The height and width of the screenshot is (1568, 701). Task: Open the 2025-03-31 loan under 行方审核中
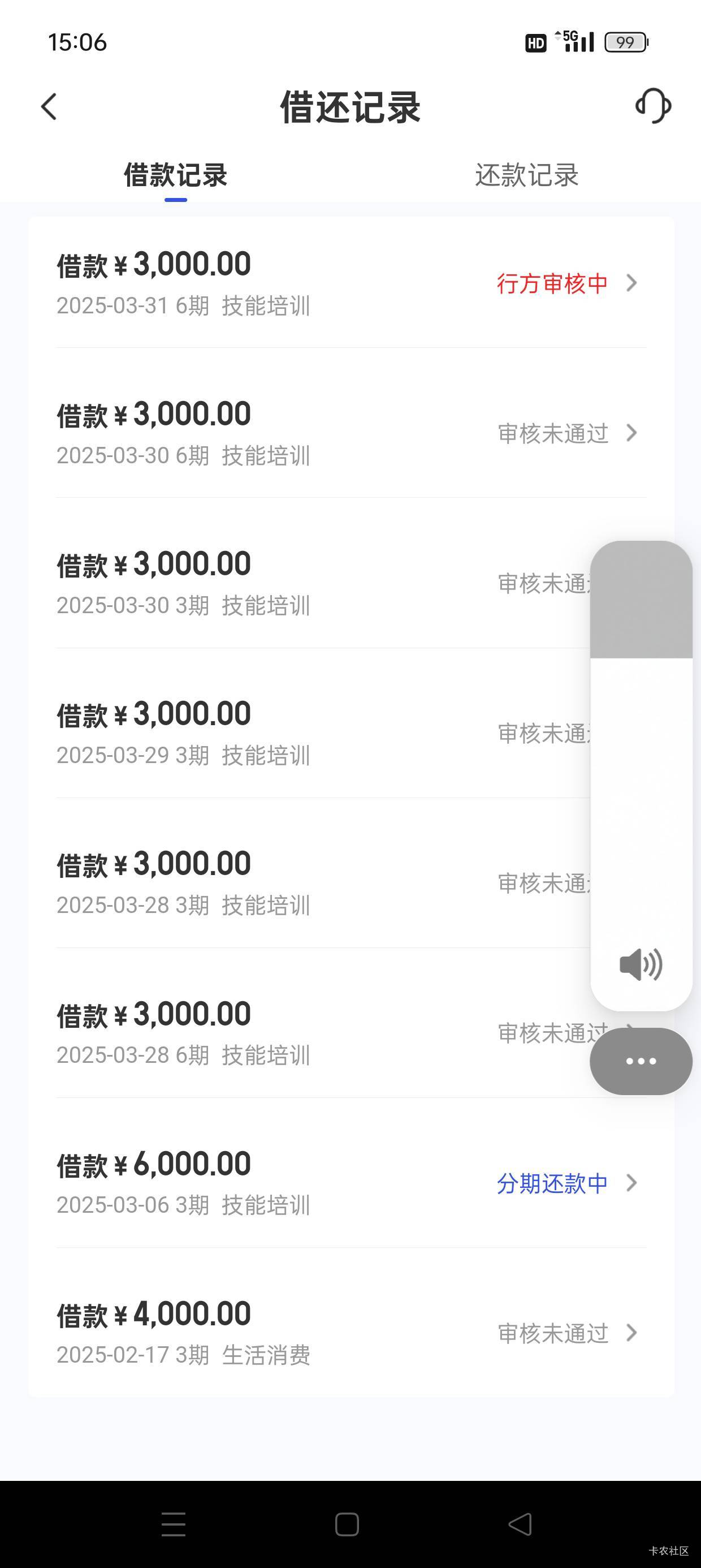click(351, 283)
